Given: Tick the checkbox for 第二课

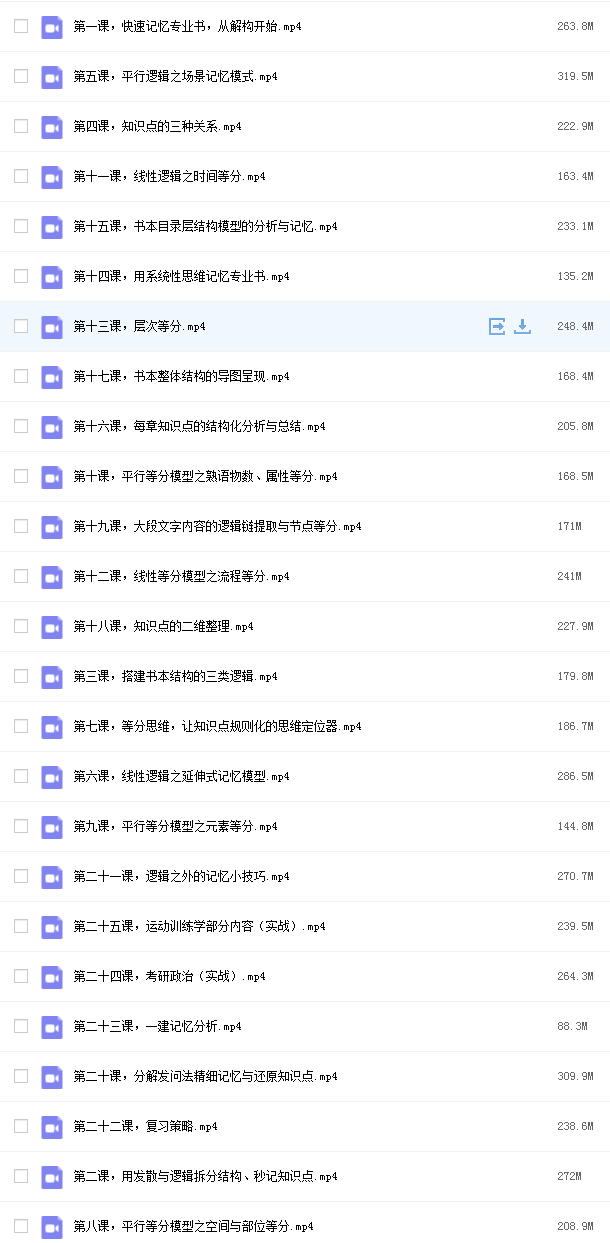Looking at the screenshot, I should 21,1176.
